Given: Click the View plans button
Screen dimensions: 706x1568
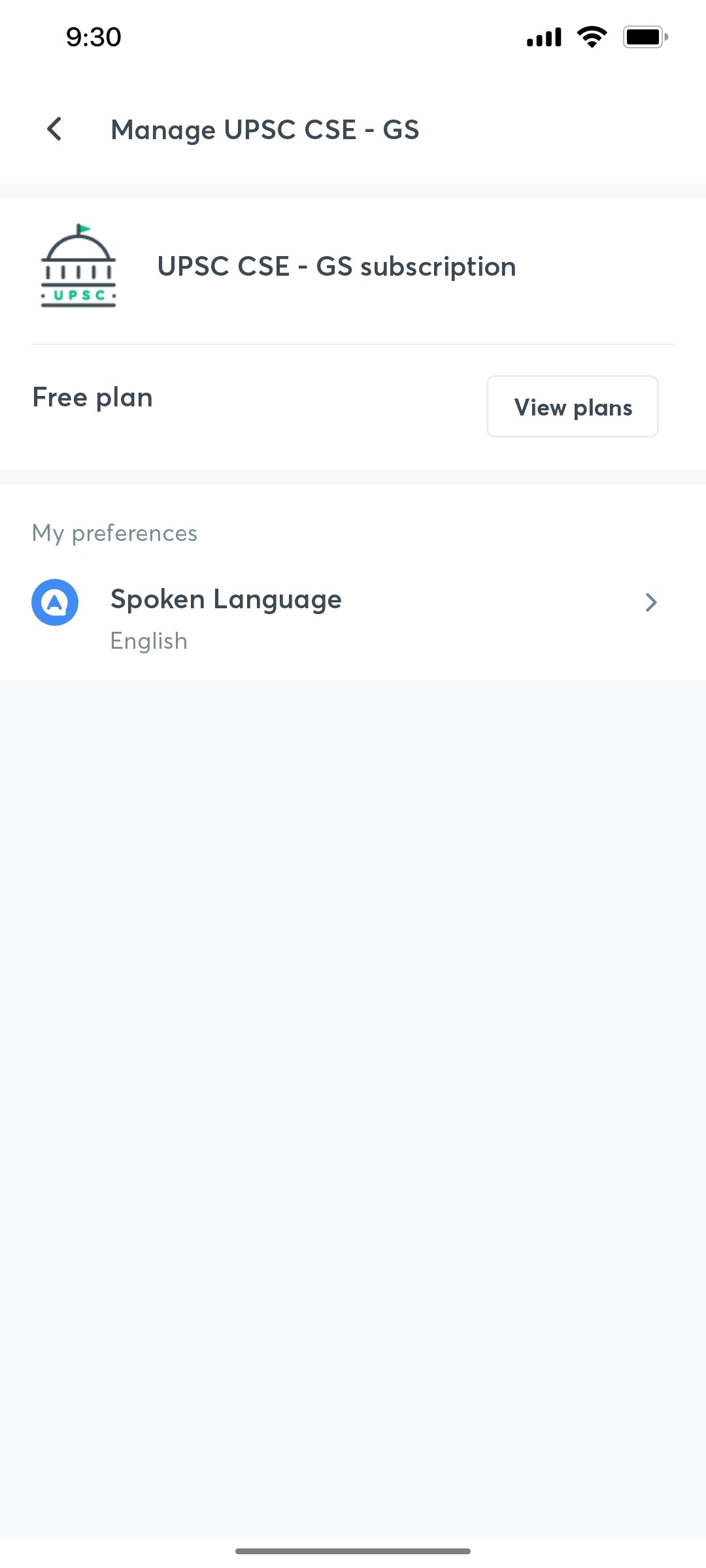Looking at the screenshot, I should (572, 406).
